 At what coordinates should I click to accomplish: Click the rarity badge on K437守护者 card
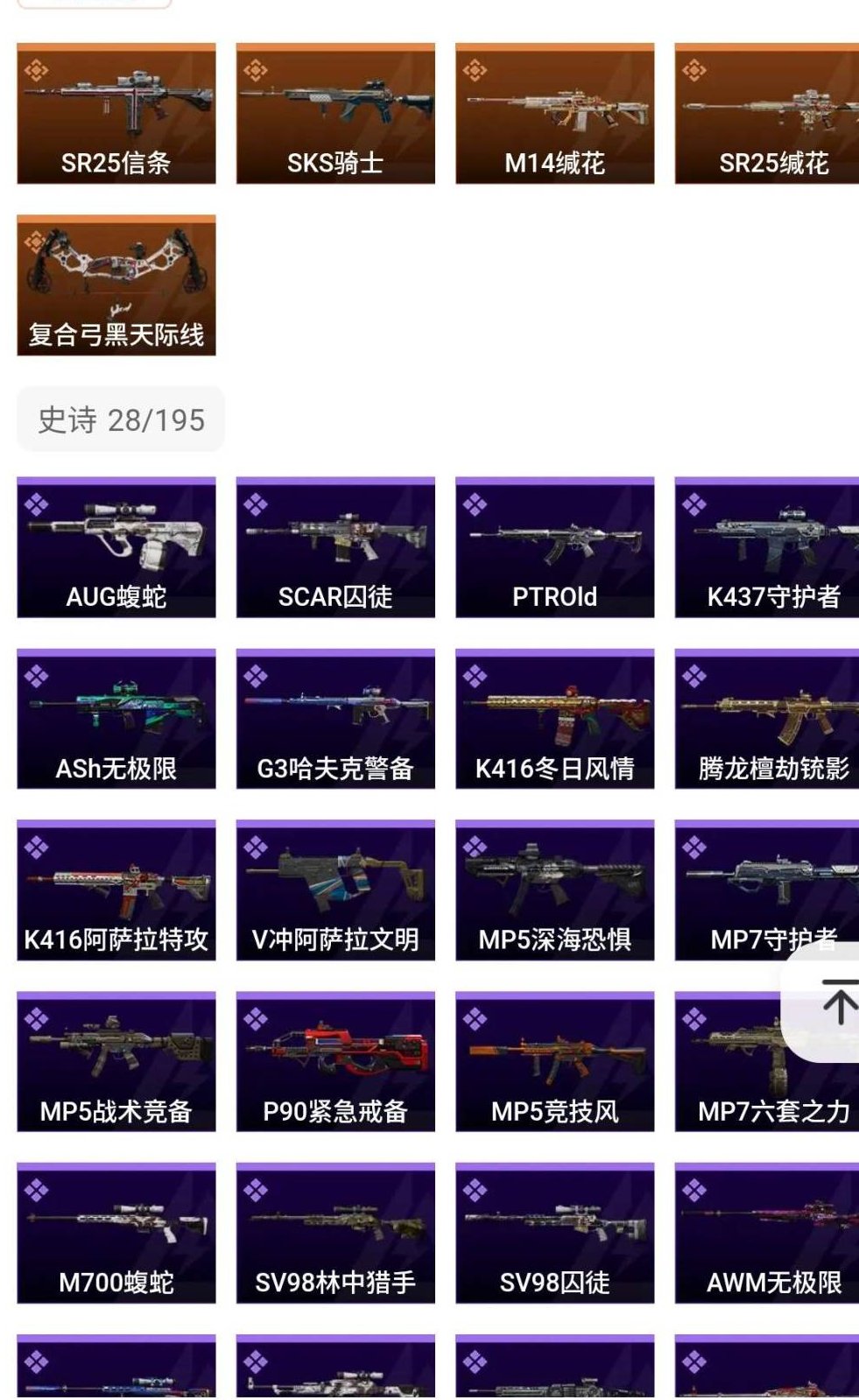pos(695,503)
